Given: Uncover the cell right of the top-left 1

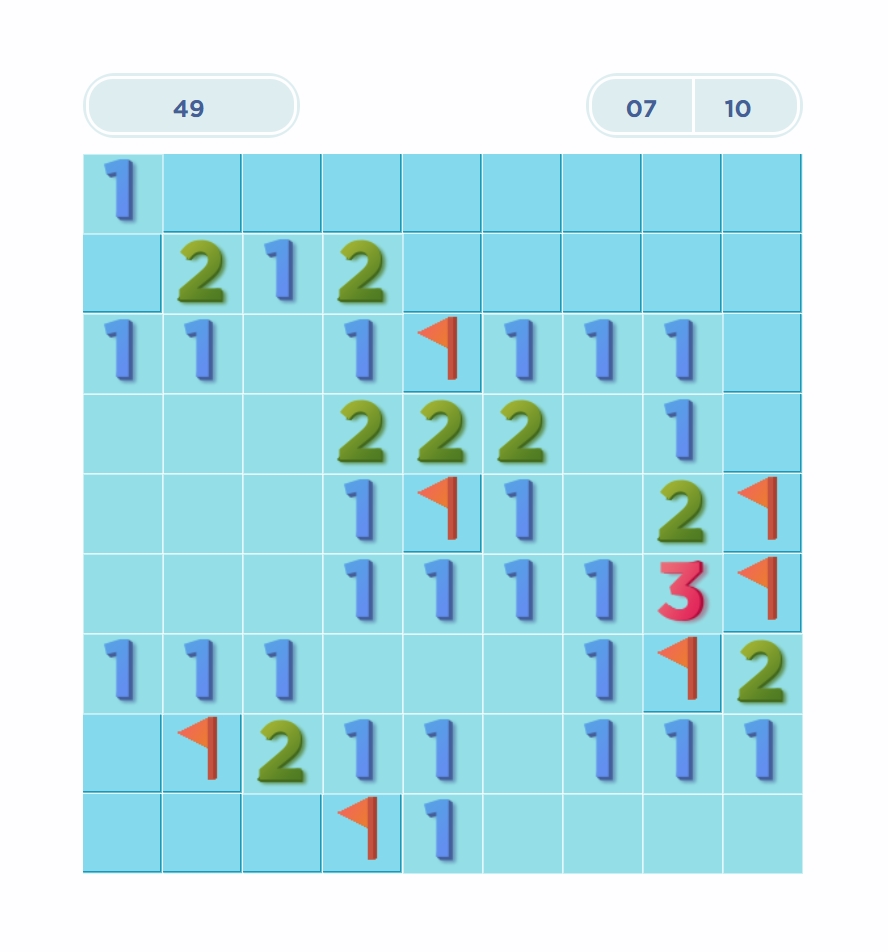Looking at the screenshot, I should [x=202, y=193].
